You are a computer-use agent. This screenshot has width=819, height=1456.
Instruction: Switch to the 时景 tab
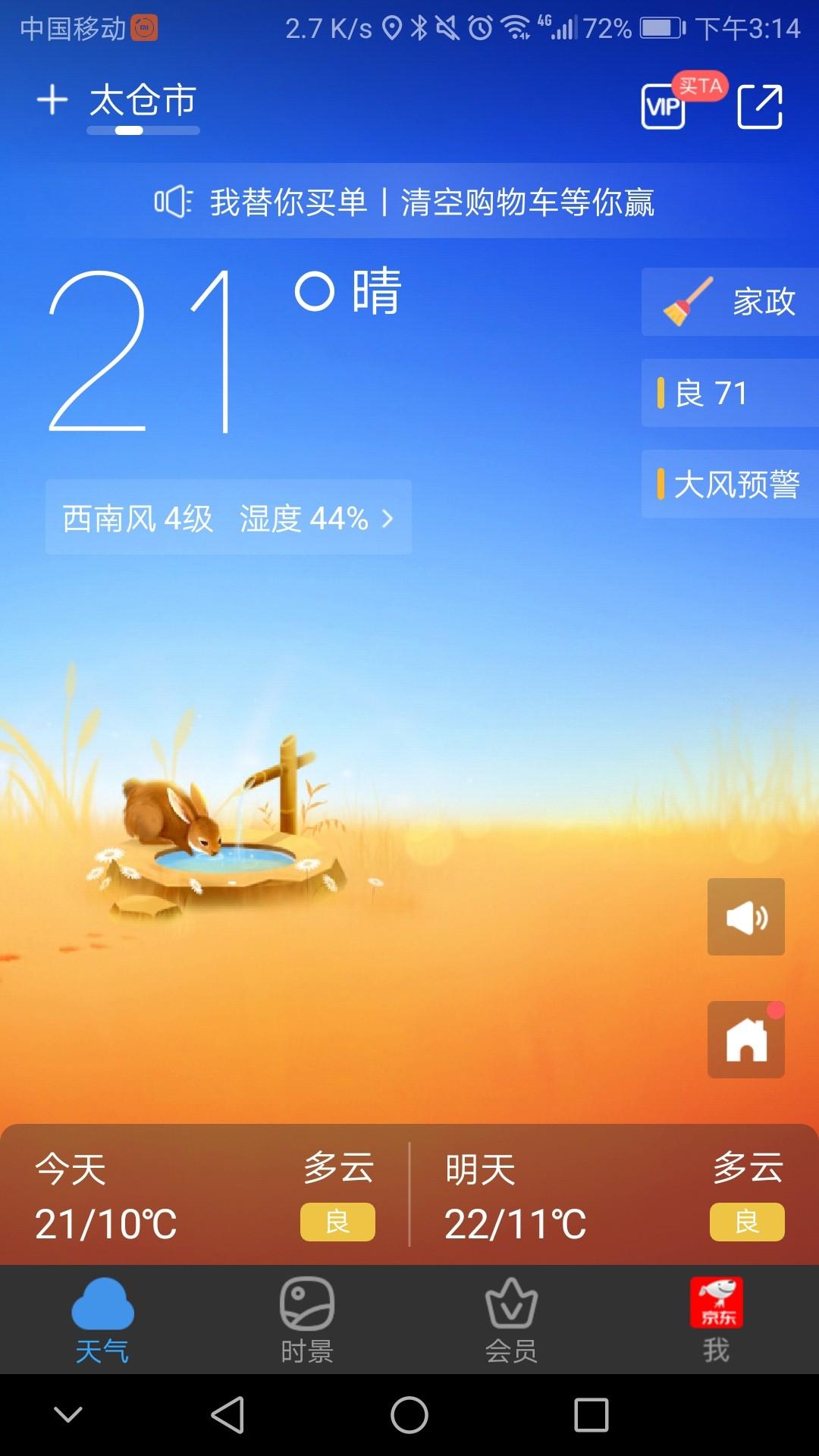coord(307,1319)
